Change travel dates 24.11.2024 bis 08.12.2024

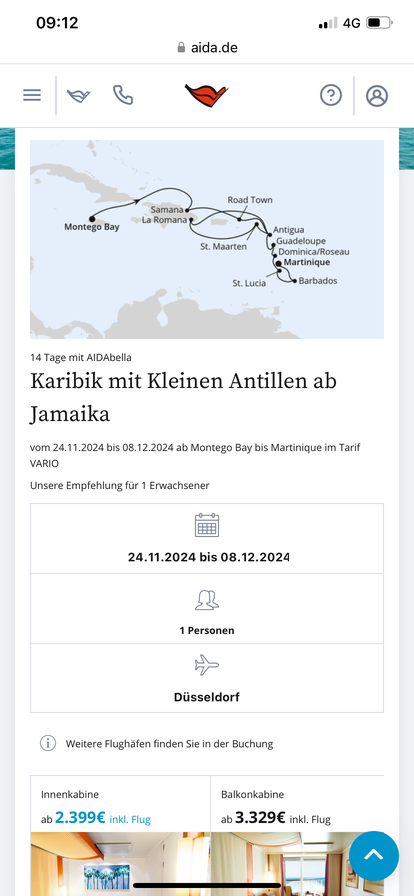coord(207,538)
